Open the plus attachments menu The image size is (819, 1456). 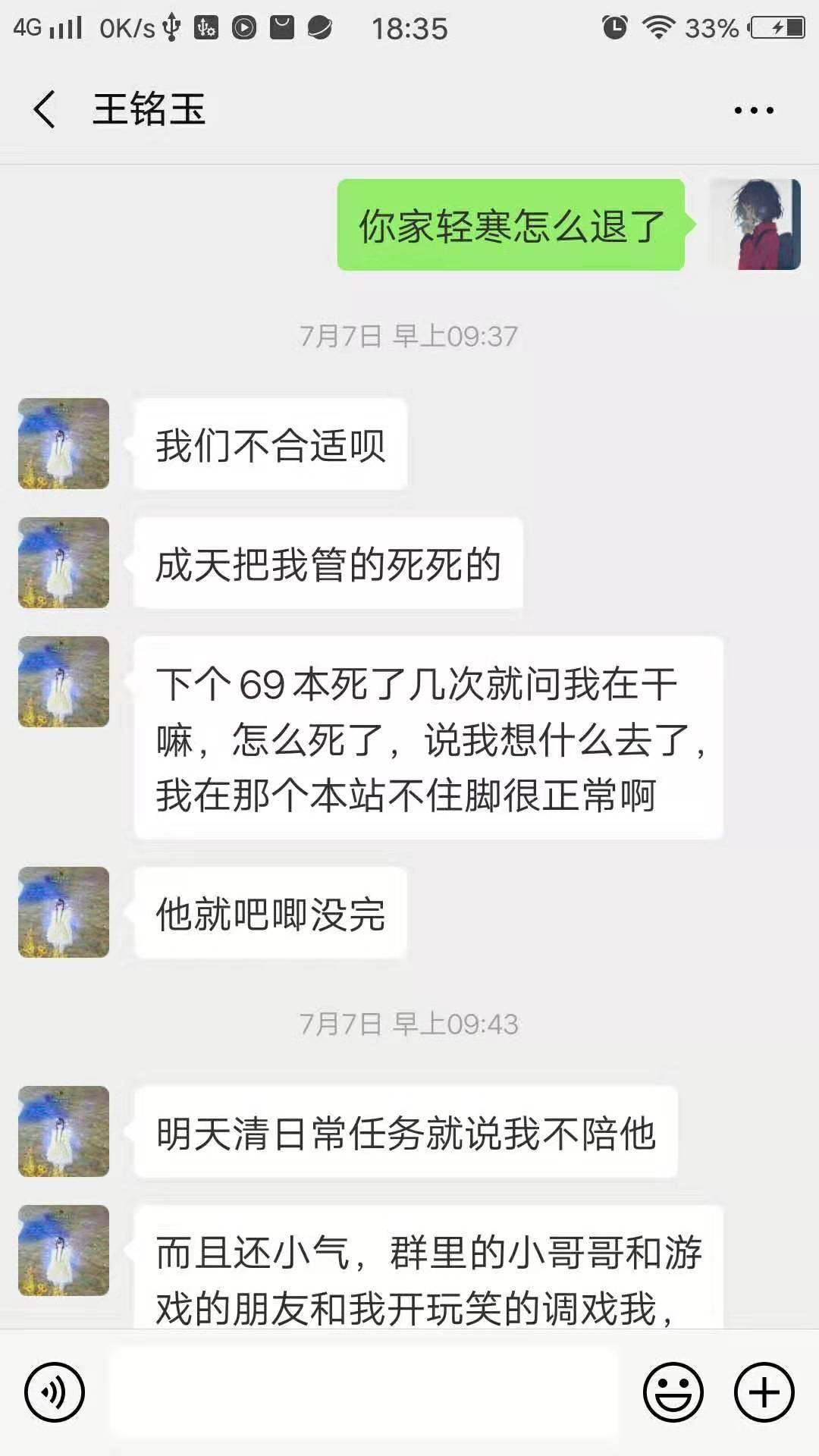[x=764, y=1392]
